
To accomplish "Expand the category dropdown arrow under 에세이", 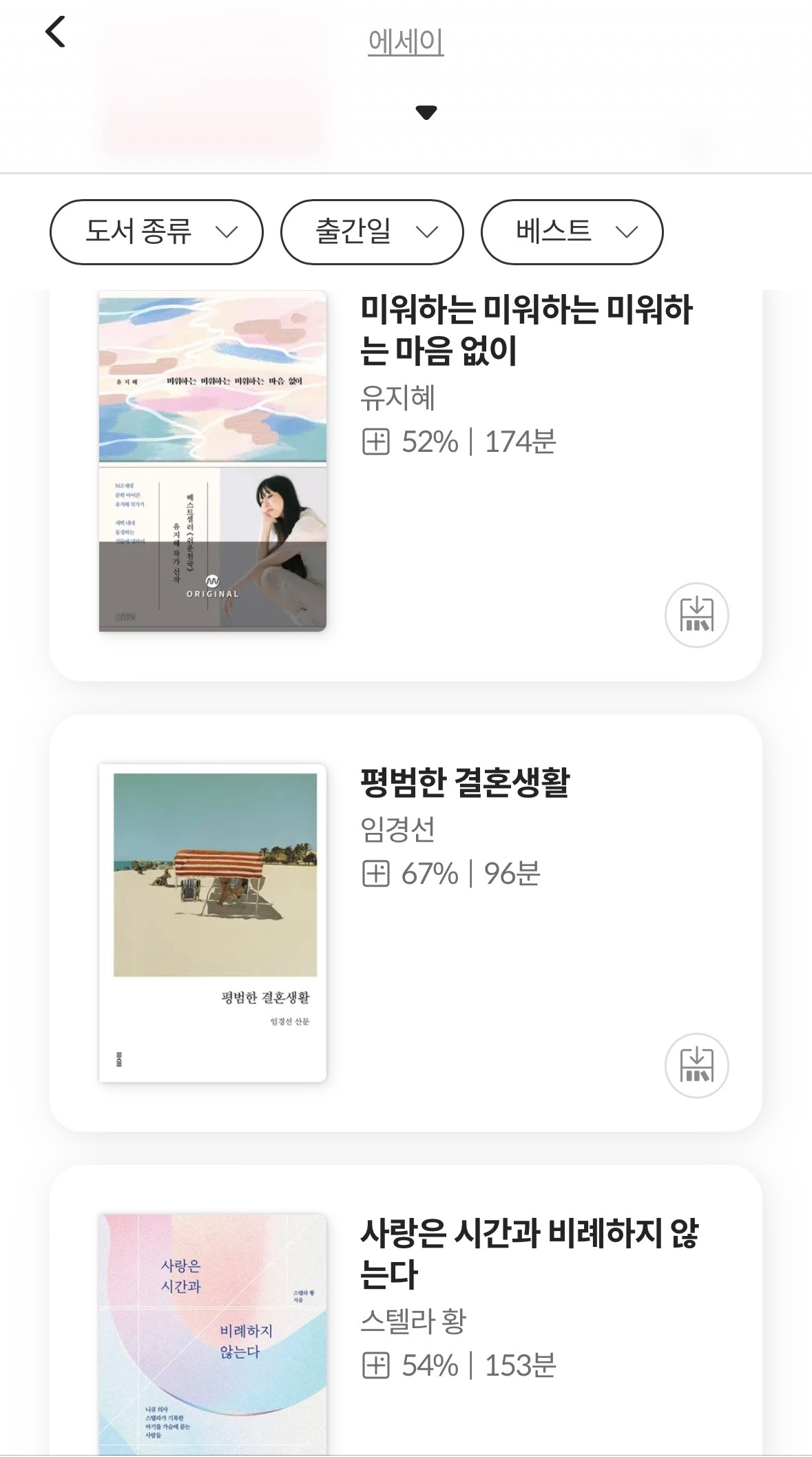I will (x=426, y=112).
